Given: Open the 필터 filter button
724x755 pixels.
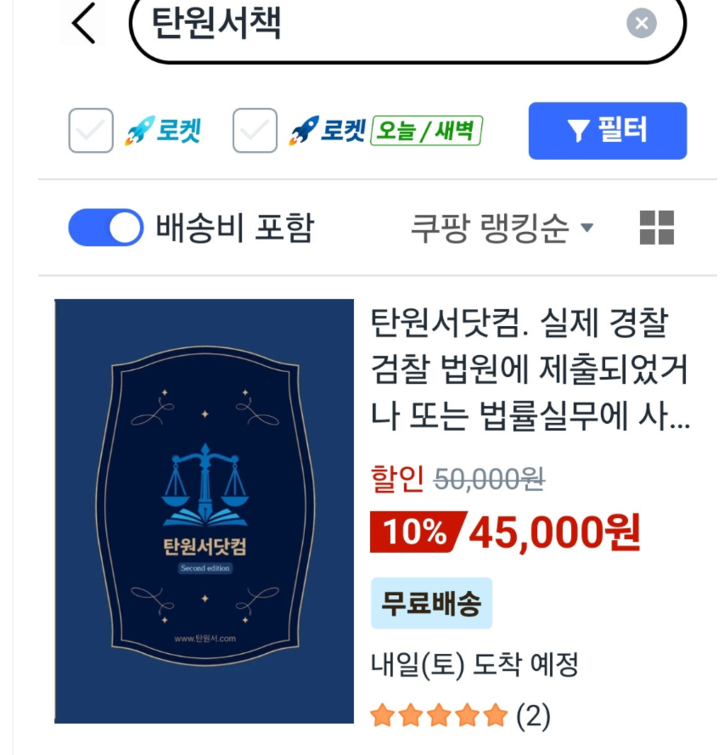Looking at the screenshot, I should point(607,131).
